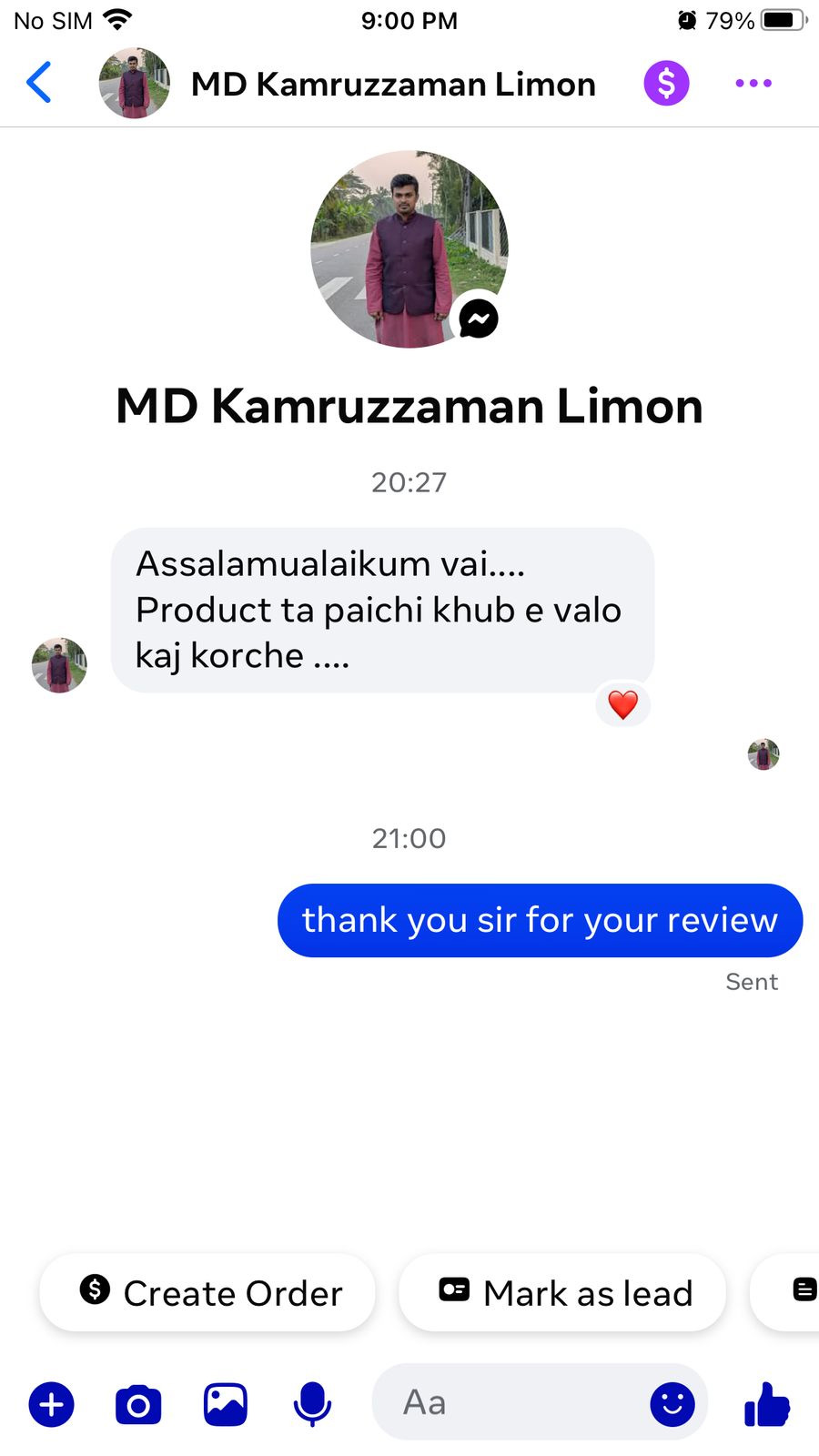Open the three-dot overflow menu
This screenshot has width=819, height=1456.
(753, 83)
